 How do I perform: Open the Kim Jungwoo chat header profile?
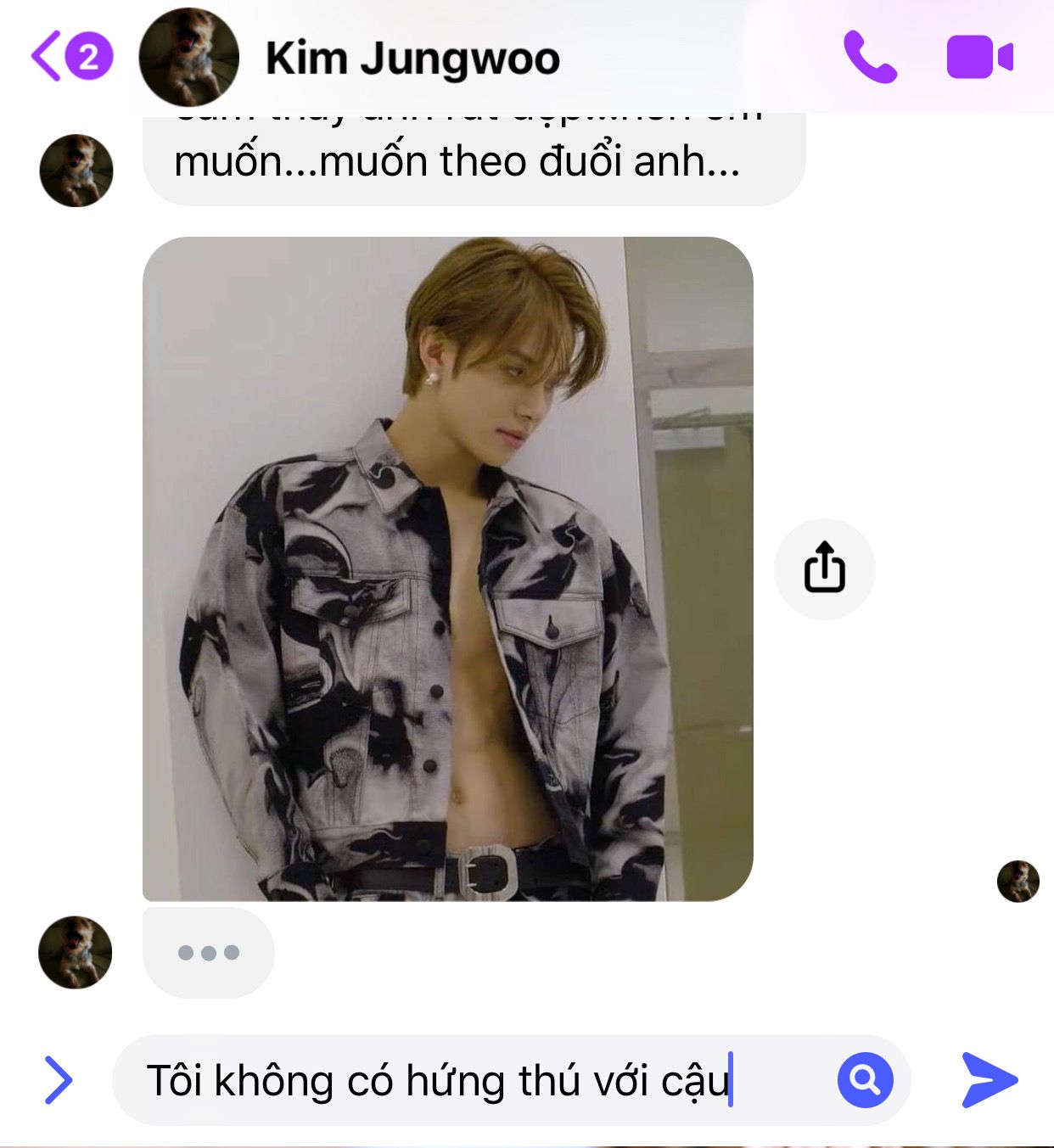click(x=412, y=59)
